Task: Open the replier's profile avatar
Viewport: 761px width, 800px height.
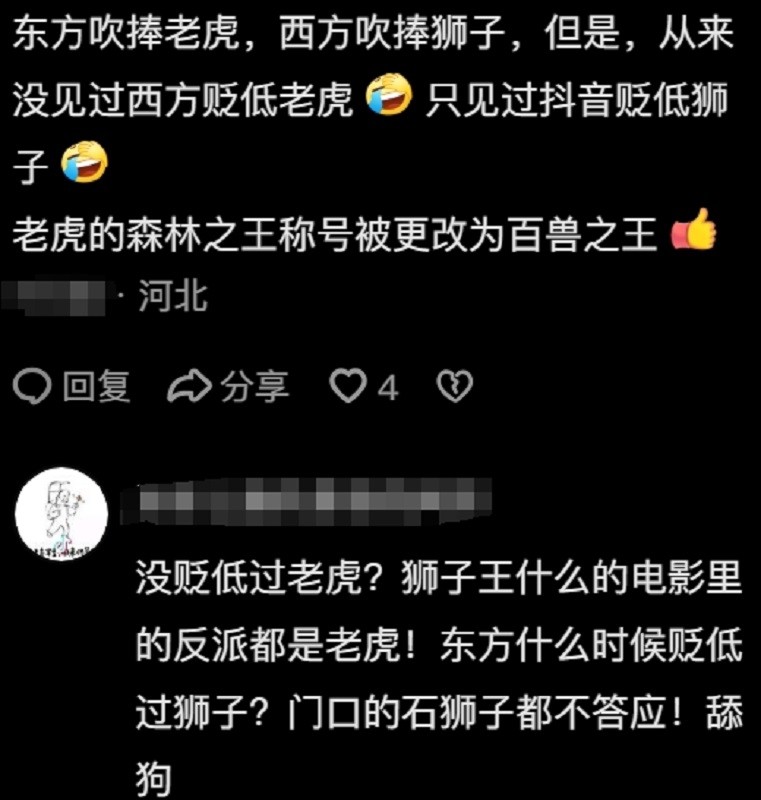Action: (62, 517)
